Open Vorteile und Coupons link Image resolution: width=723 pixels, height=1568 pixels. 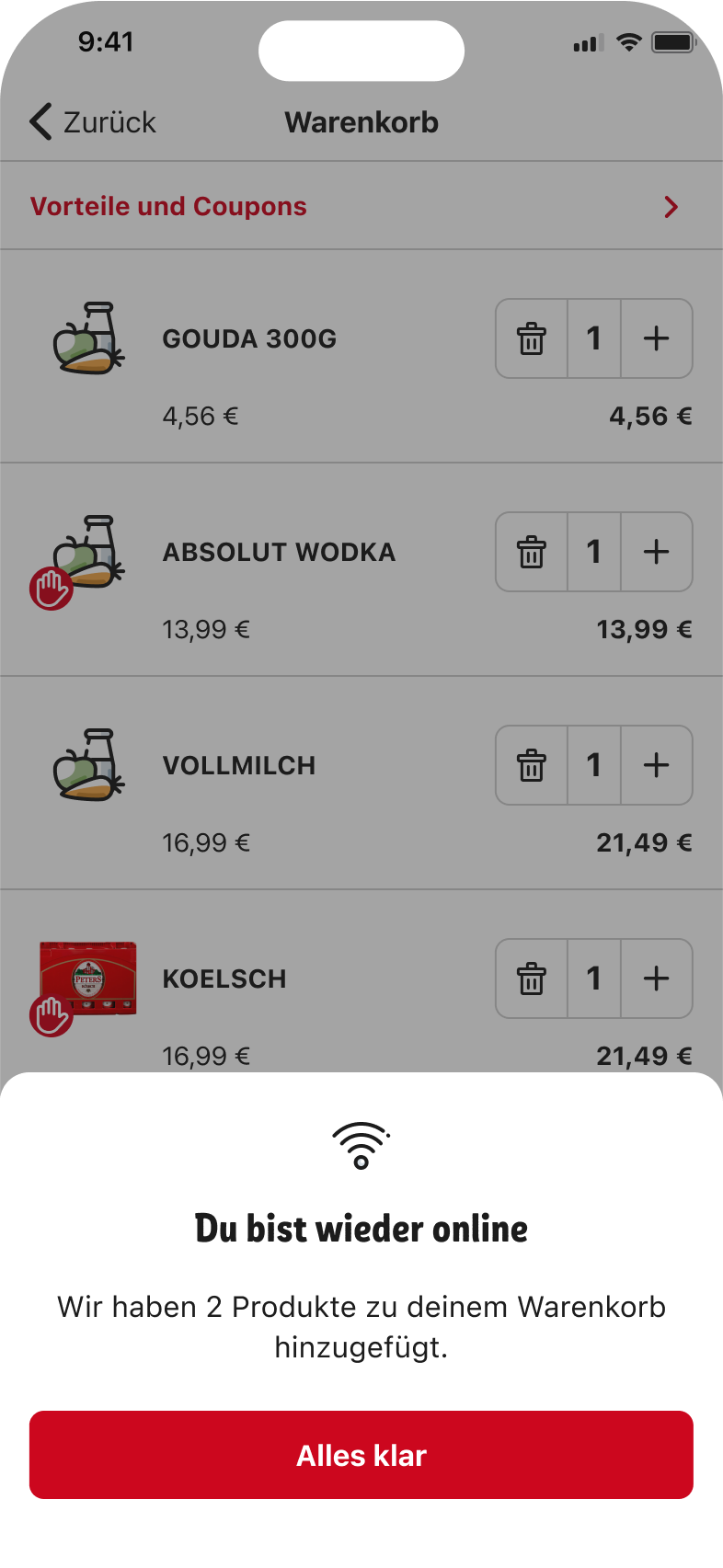[168, 206]
